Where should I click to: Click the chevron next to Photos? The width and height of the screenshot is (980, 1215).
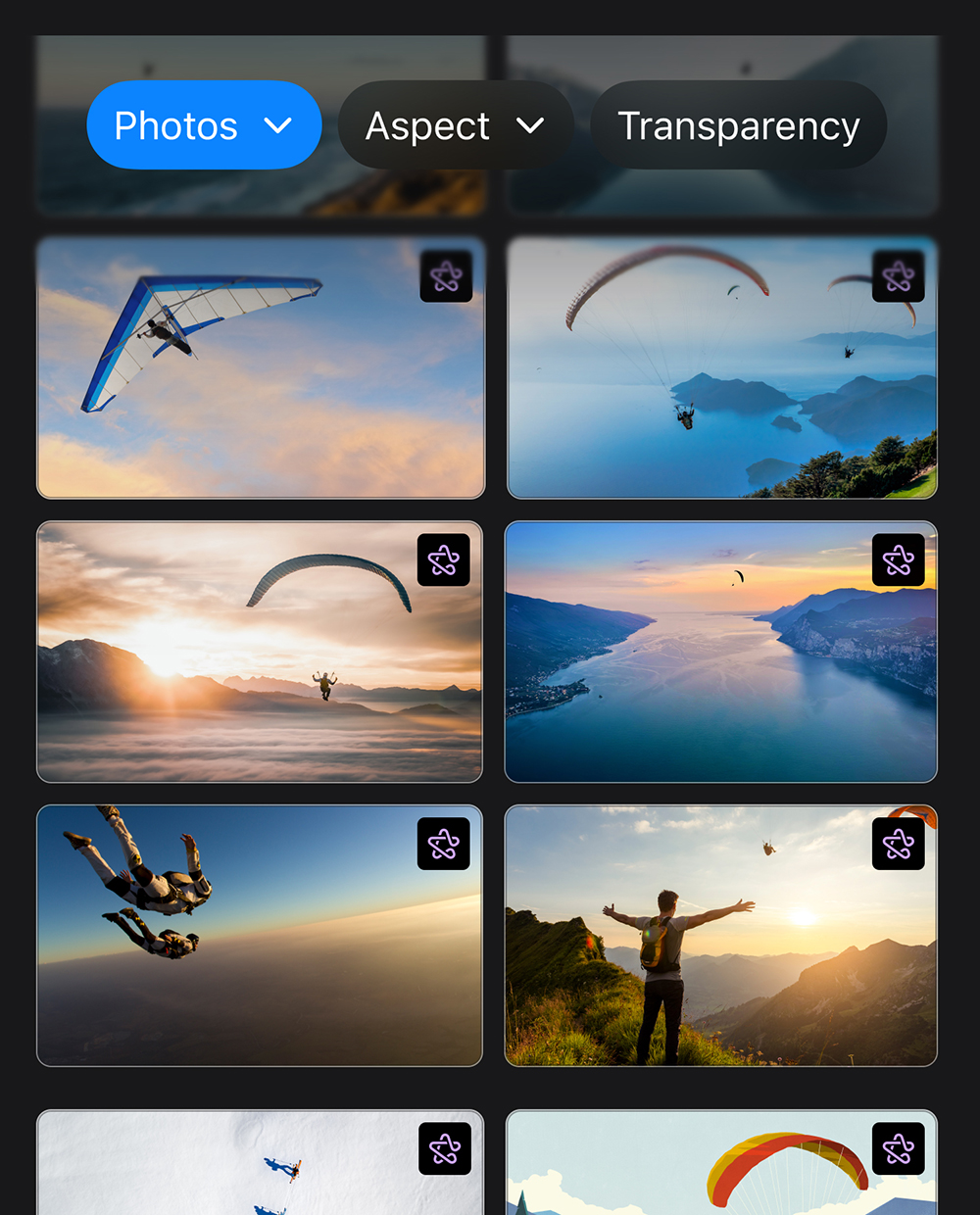pos(277,125)
